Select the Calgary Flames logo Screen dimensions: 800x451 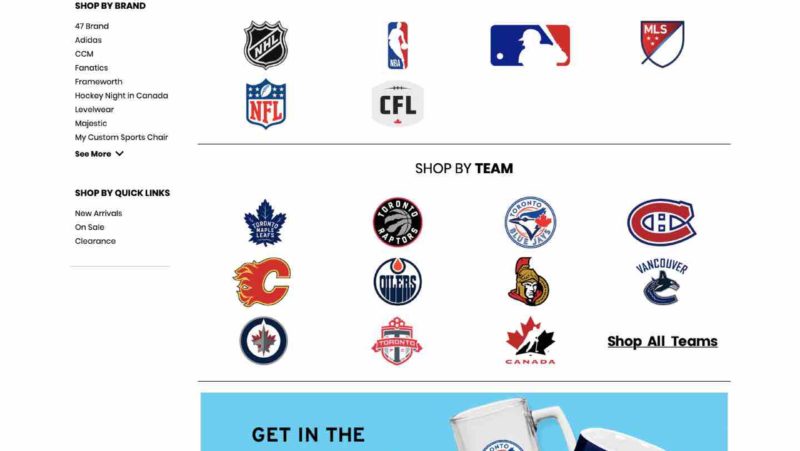tap(262, 282)
